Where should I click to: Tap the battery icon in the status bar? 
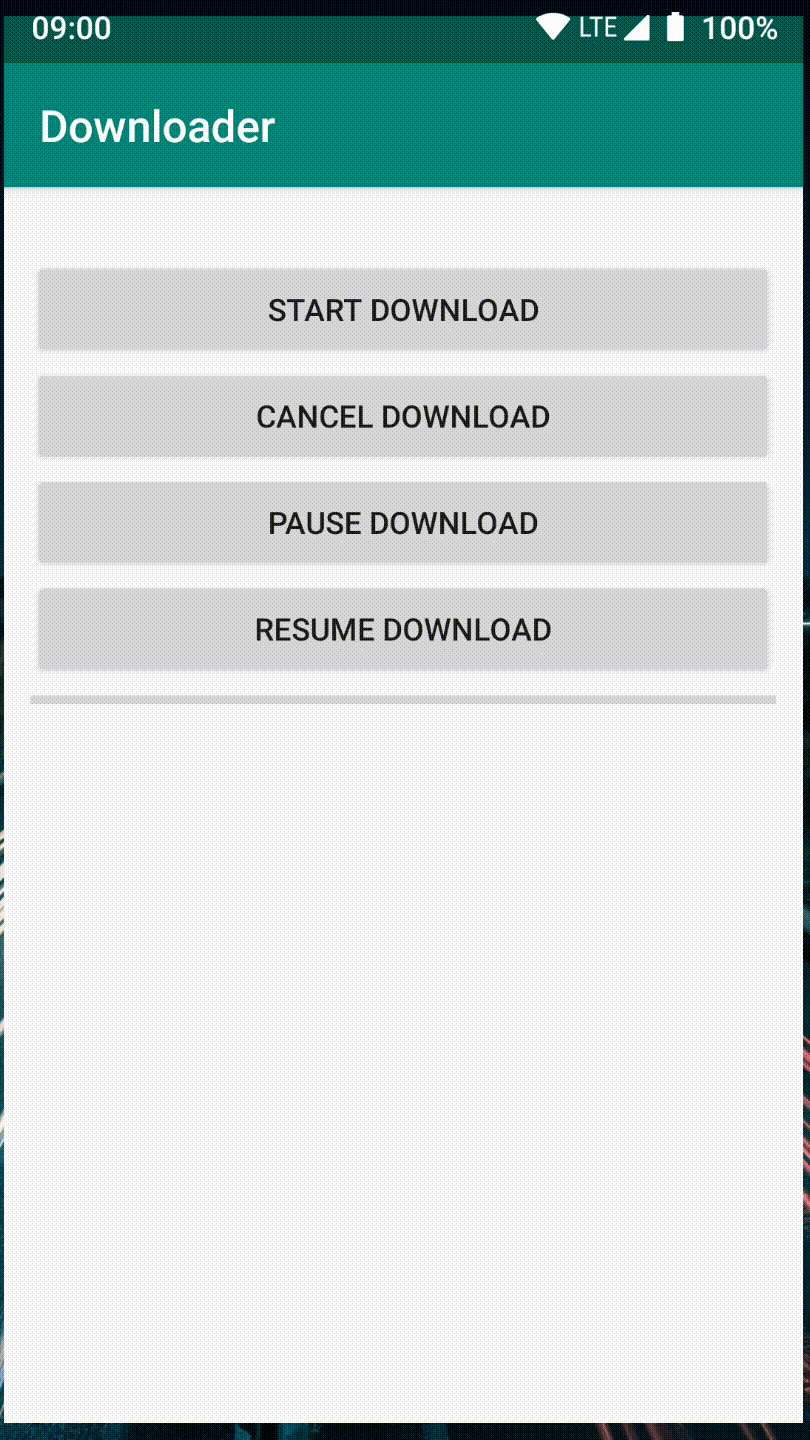click(675, 27)
